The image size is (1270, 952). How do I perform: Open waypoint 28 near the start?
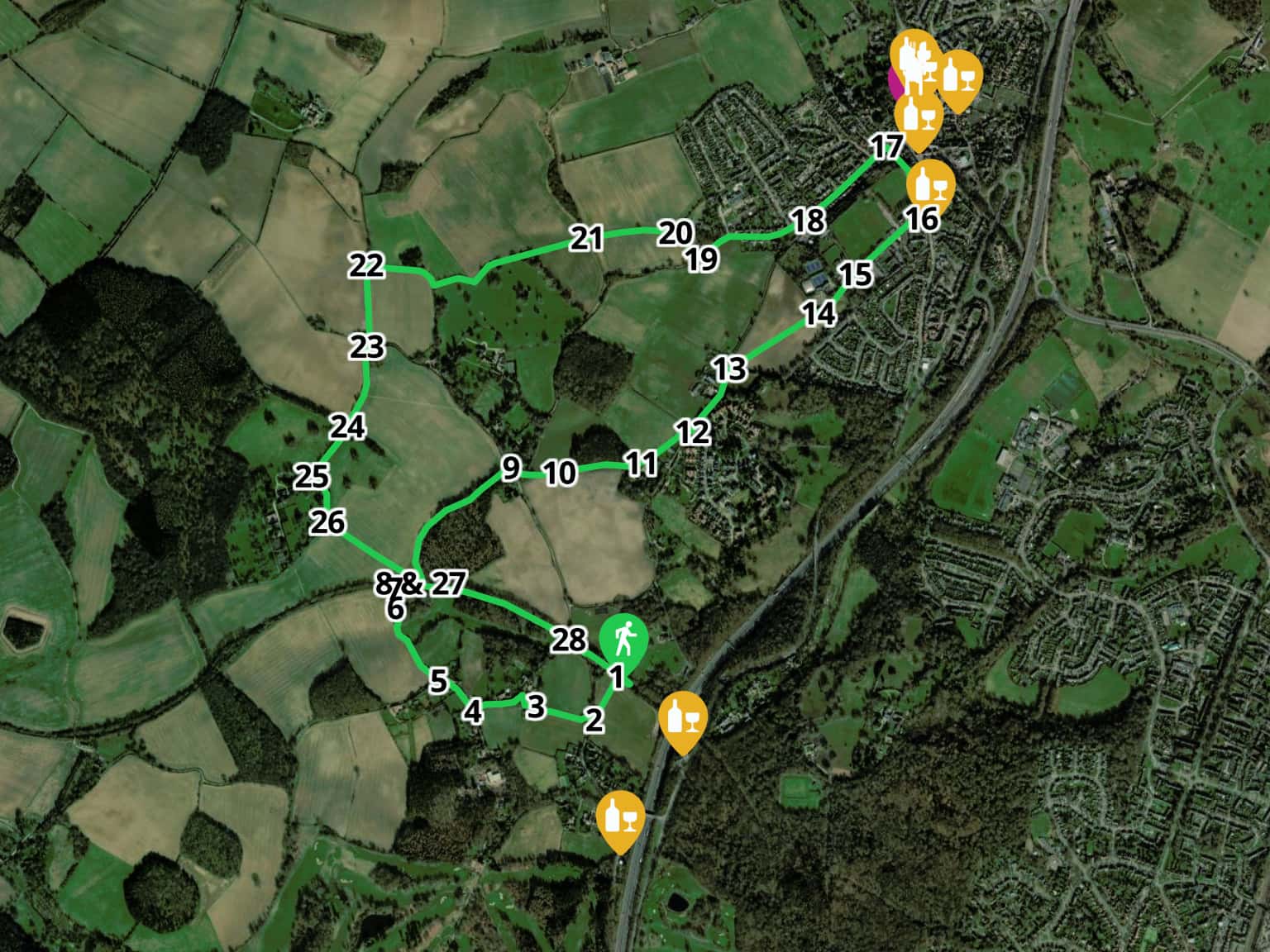(568, 640)
